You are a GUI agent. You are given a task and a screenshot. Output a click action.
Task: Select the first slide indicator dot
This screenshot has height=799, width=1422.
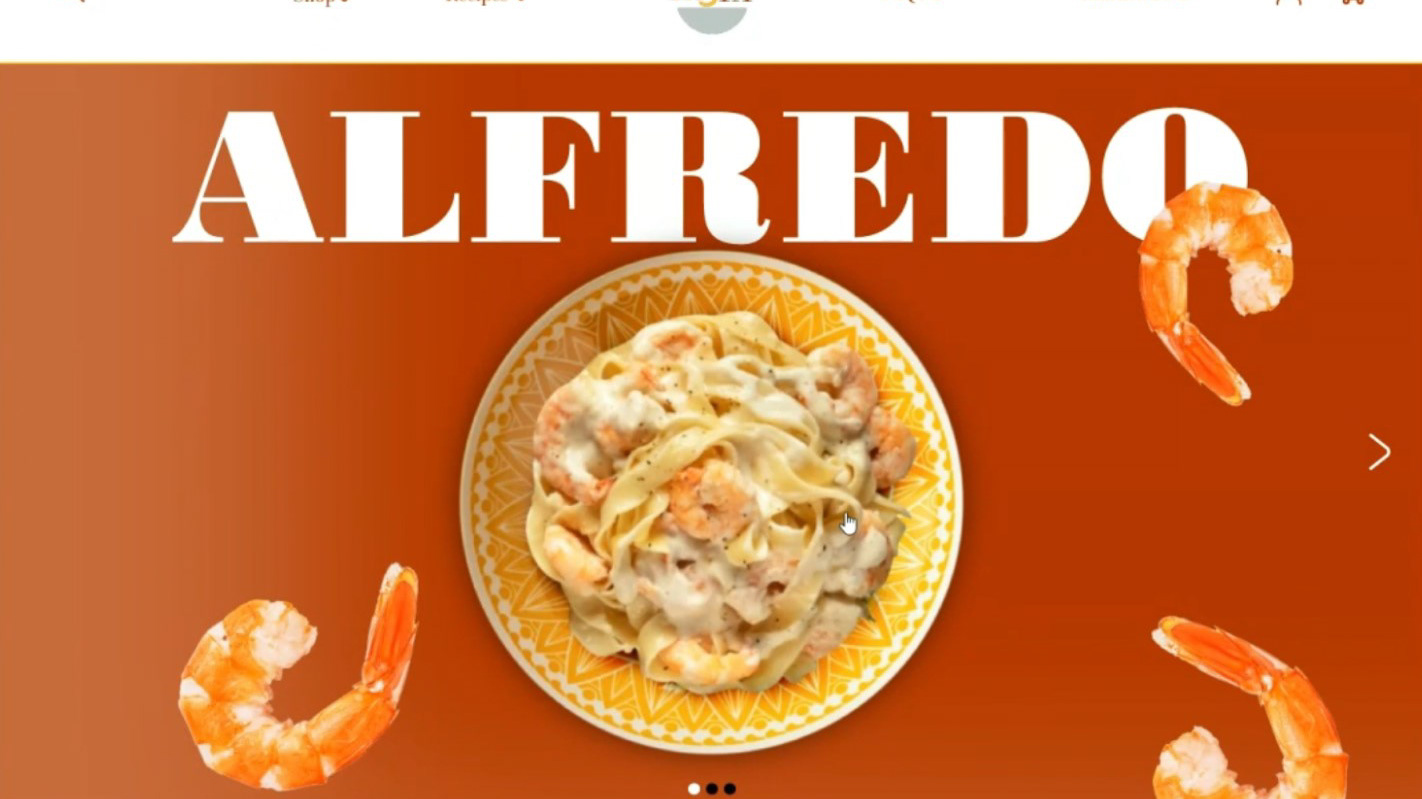coord(694,789)
